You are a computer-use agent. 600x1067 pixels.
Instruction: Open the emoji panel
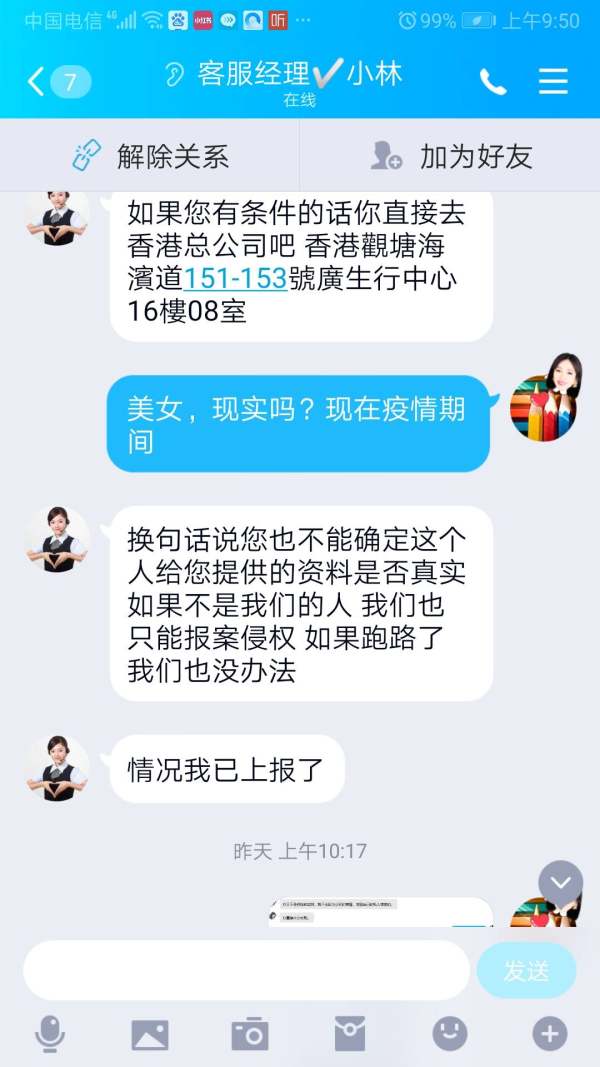pos(450,1034)
